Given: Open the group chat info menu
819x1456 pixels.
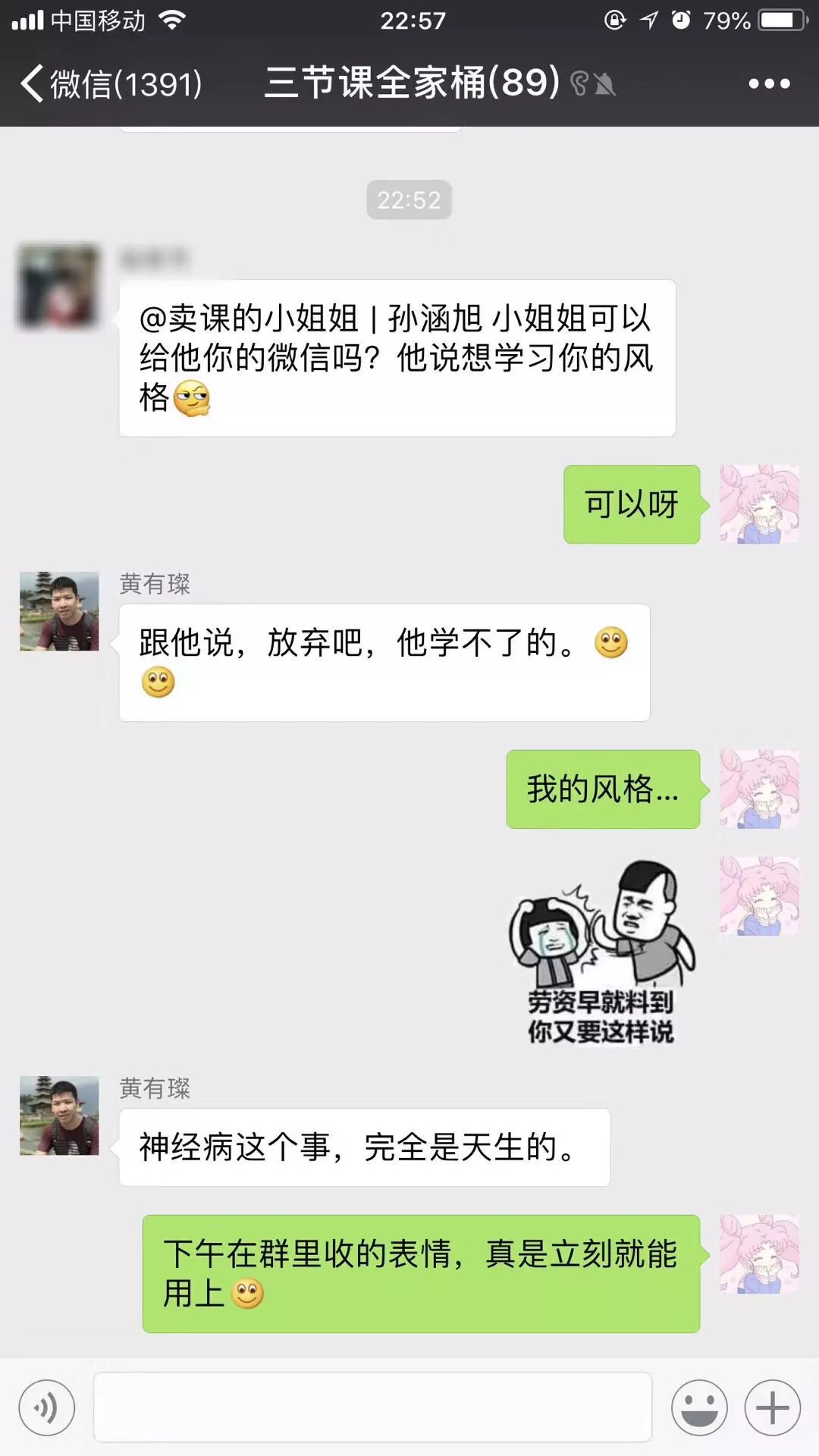Looking at the screenshot, I should [769, 83].
